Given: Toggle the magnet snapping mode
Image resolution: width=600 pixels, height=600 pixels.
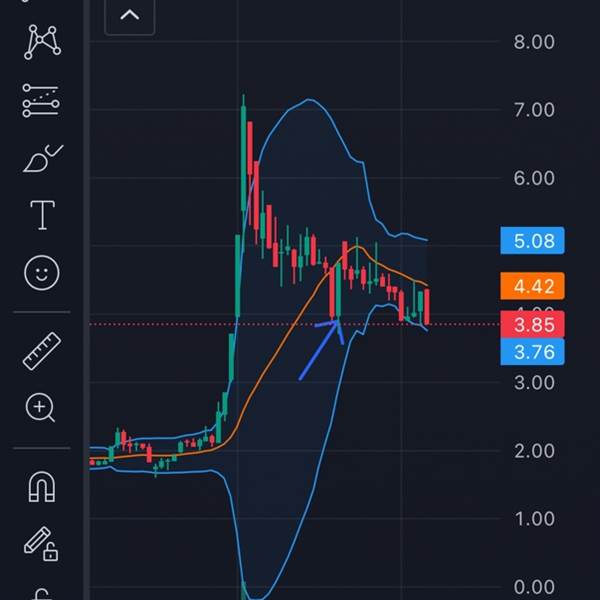Looking at the screenshot, I should point(41,486).
